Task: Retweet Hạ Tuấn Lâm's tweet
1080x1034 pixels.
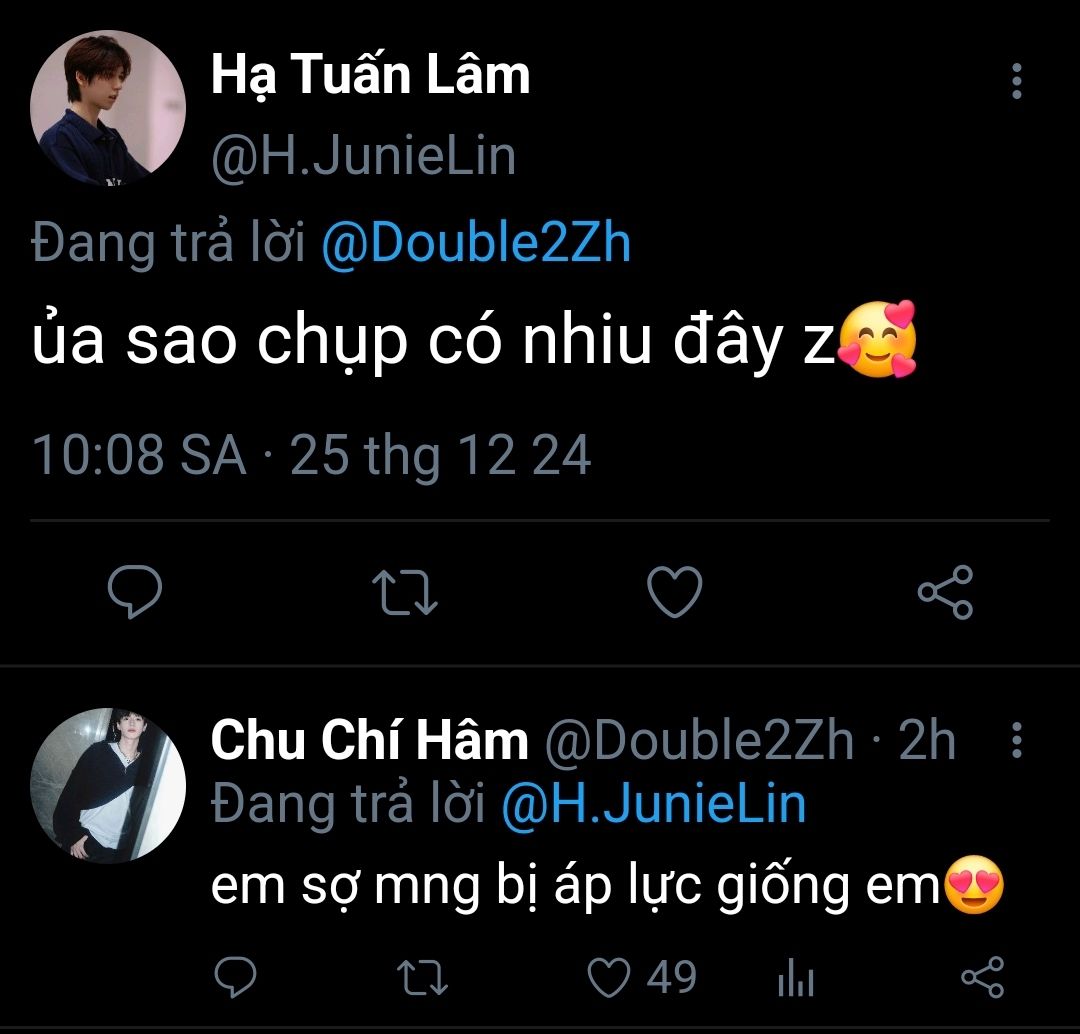Action: click(x=405, y=592)
